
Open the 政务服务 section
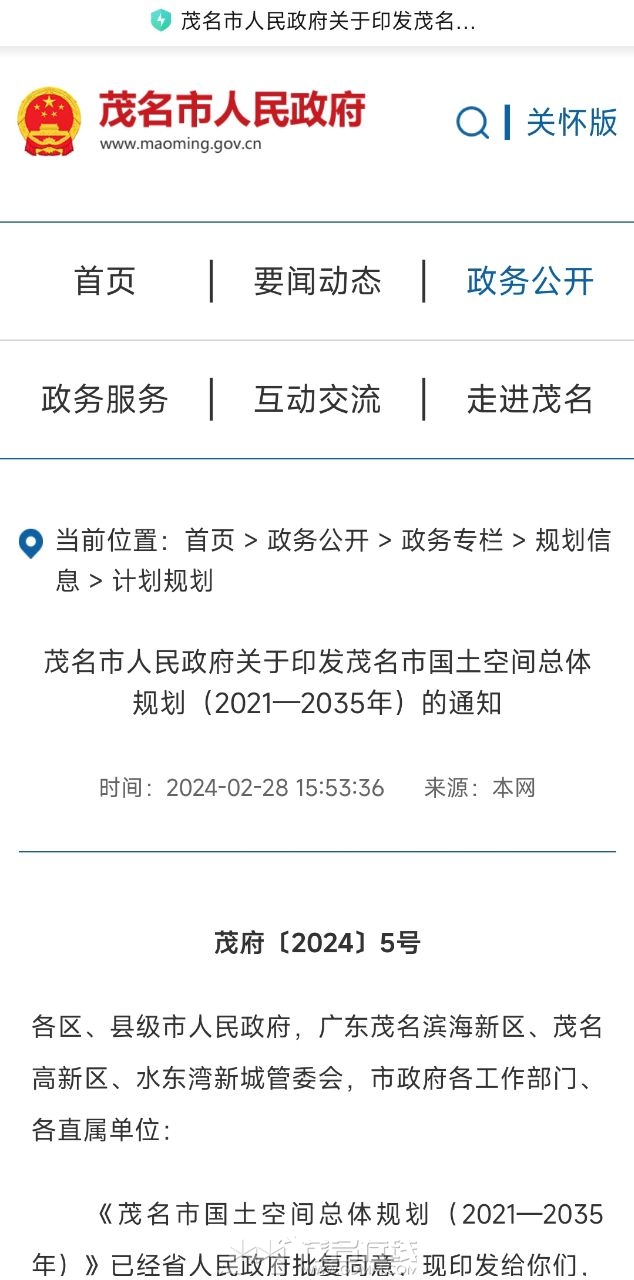coord(105,399)
